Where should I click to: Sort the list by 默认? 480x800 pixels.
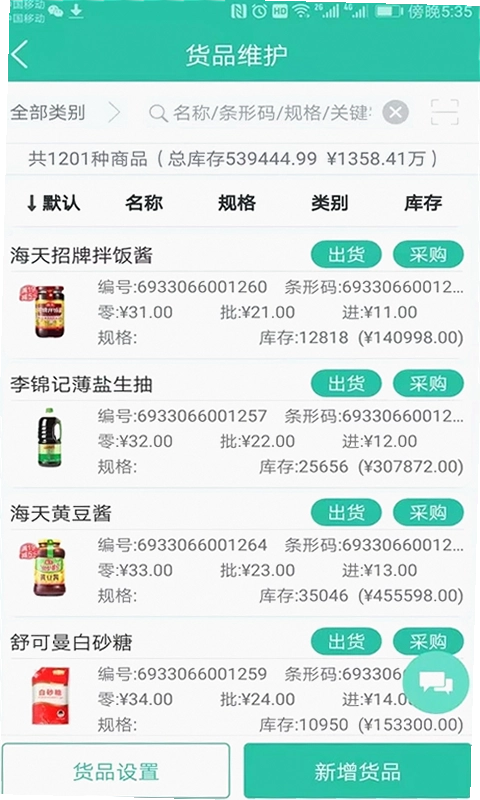(53, 203)
